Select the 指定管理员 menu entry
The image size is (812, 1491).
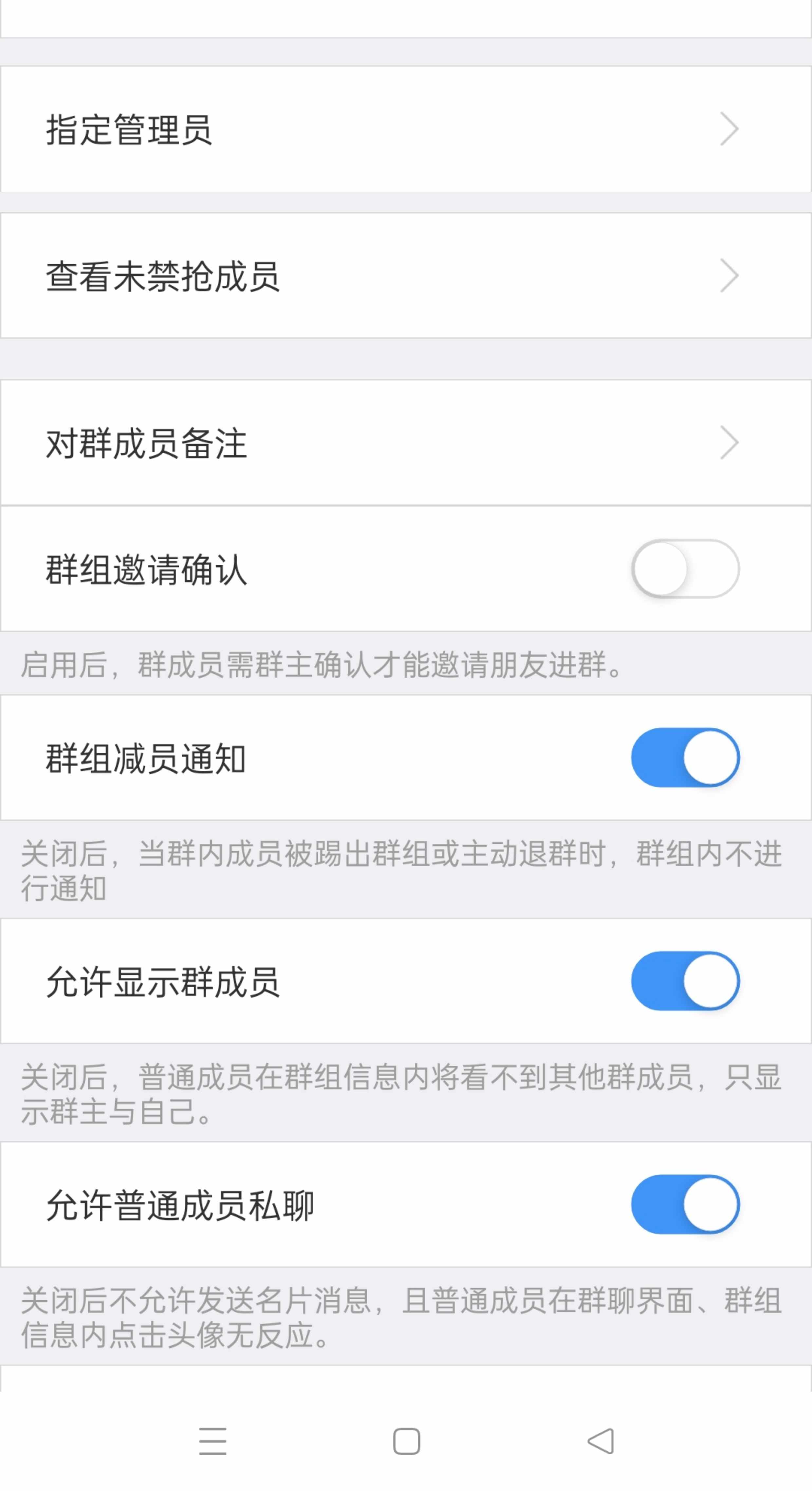click(x=129, y=129)
